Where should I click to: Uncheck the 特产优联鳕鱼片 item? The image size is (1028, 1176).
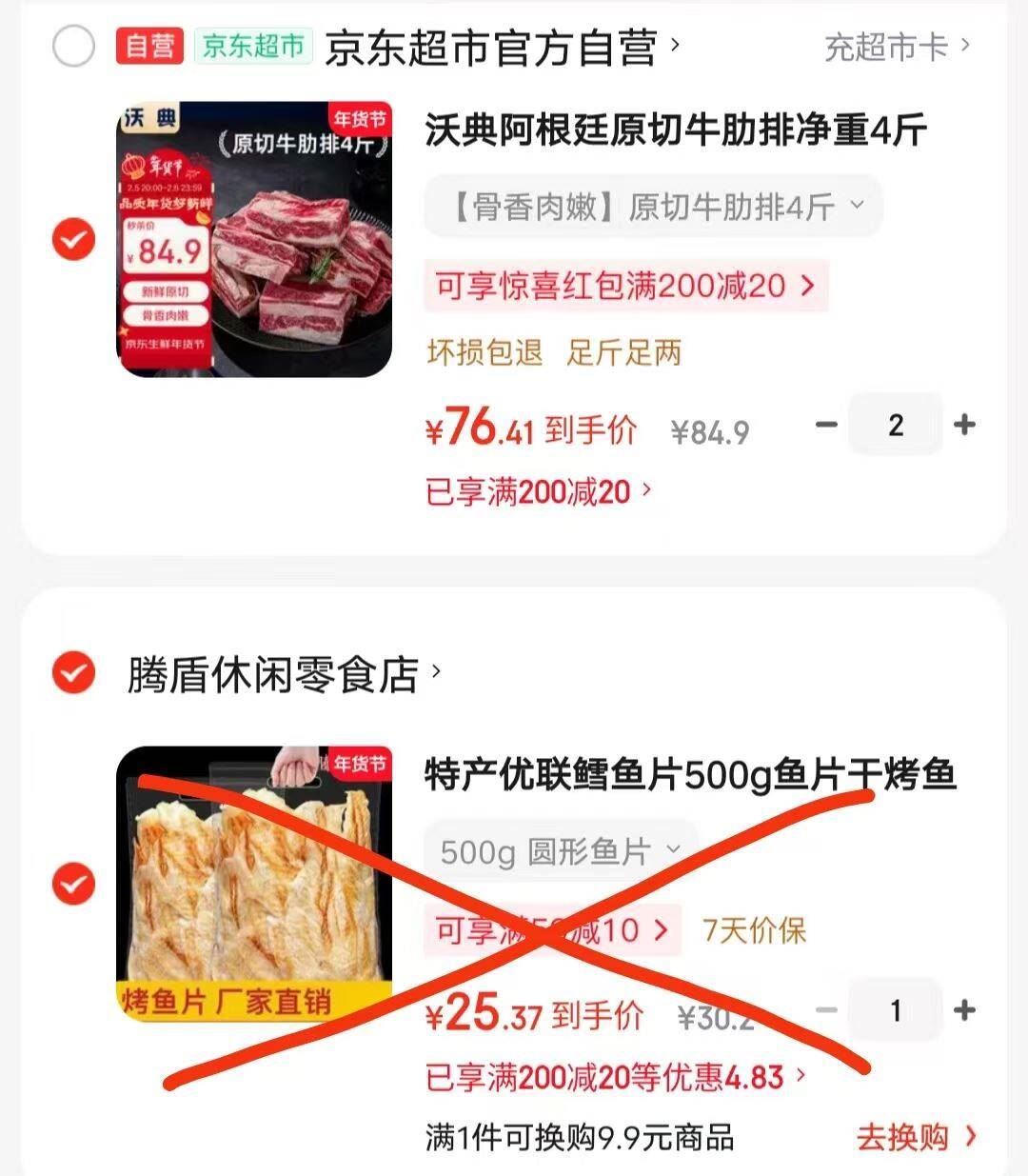point(73,884)
